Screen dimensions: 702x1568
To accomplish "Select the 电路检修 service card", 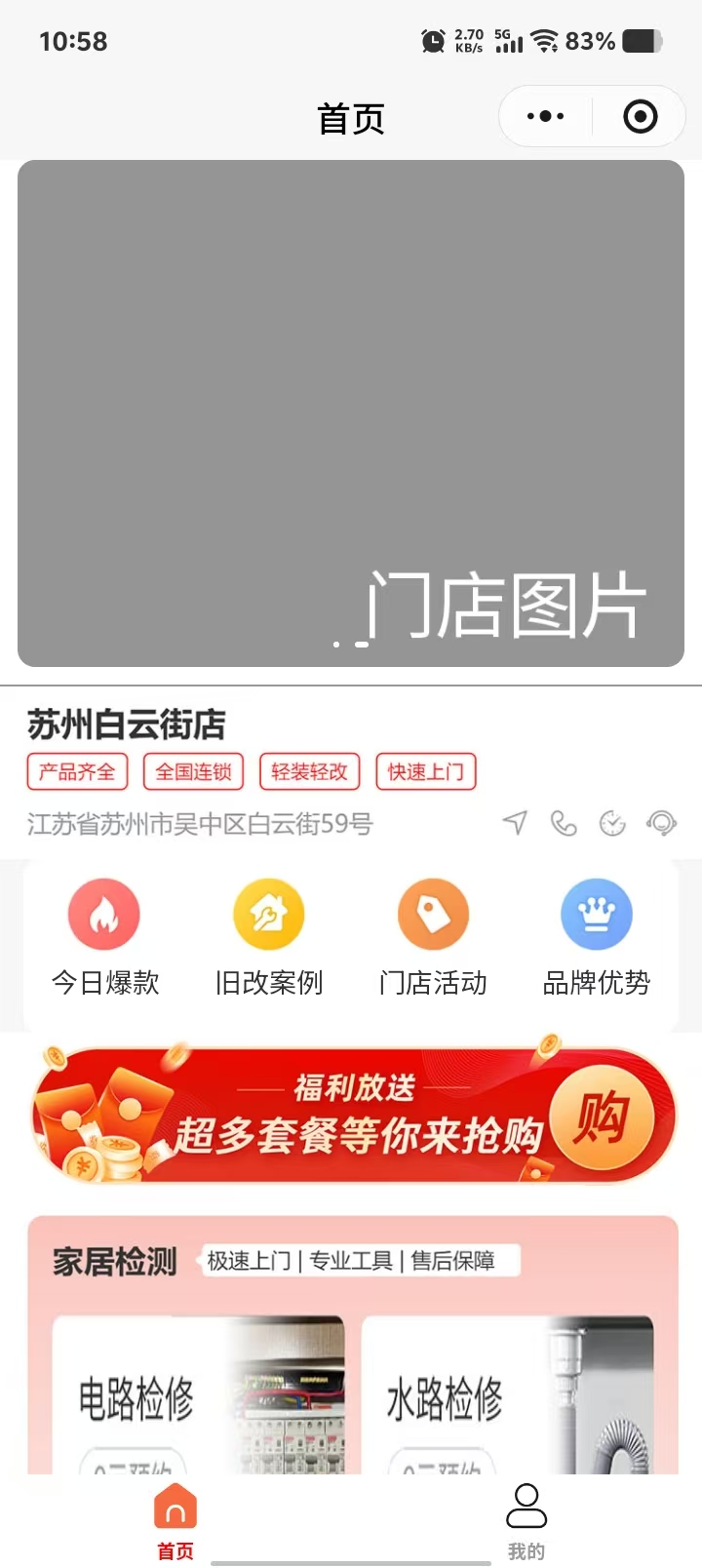I will [198, 1396].
